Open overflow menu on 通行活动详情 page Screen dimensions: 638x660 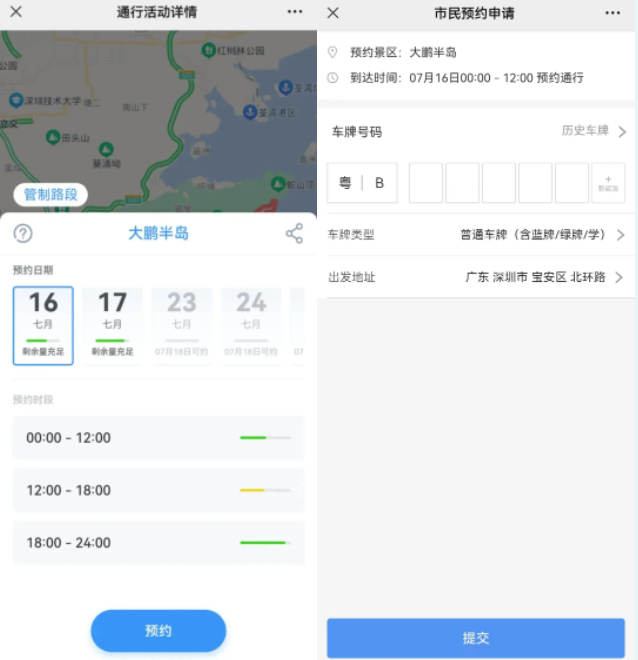click(x=294, y=12)
